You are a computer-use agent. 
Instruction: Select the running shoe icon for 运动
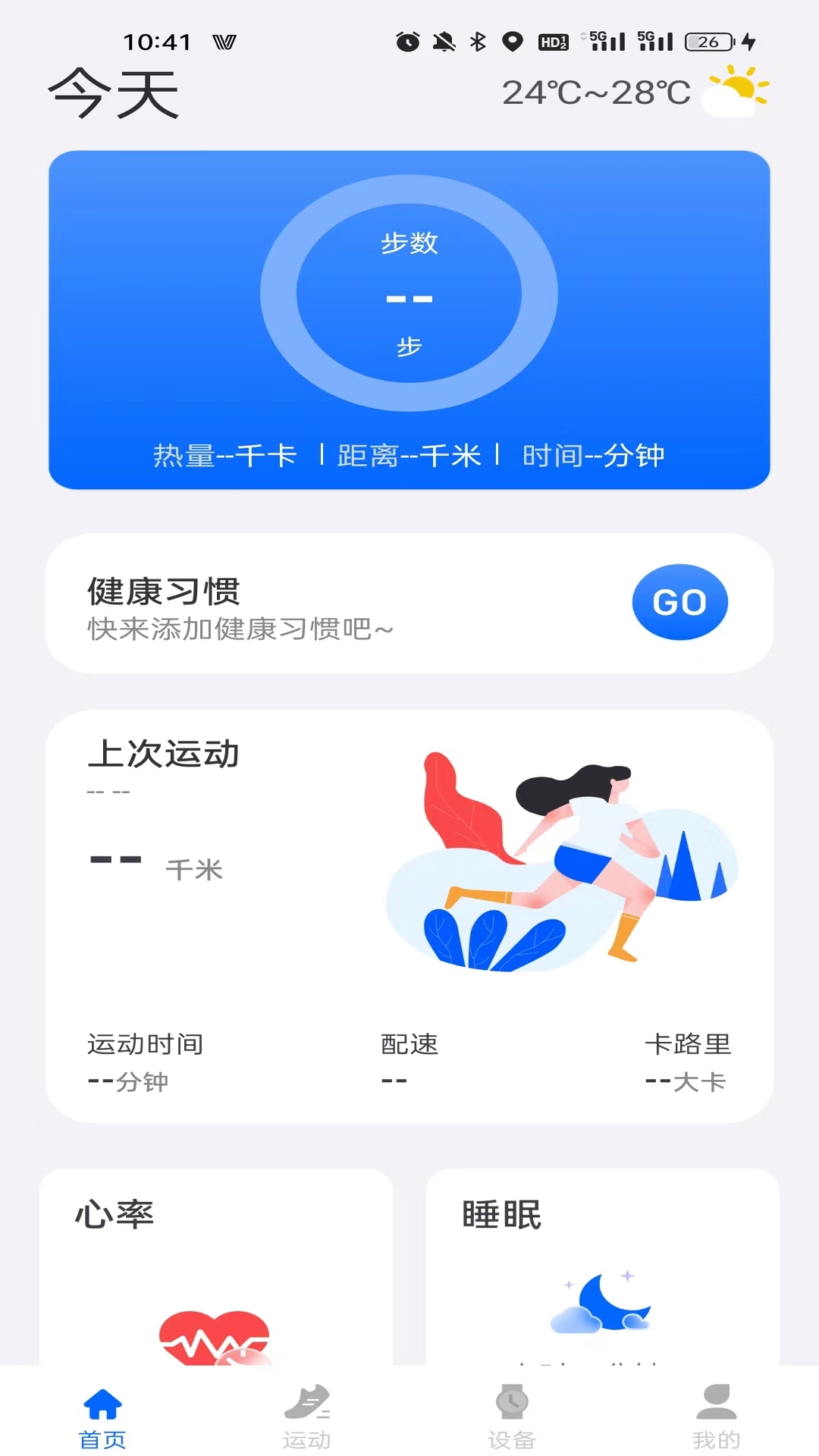pos(307,1407)
